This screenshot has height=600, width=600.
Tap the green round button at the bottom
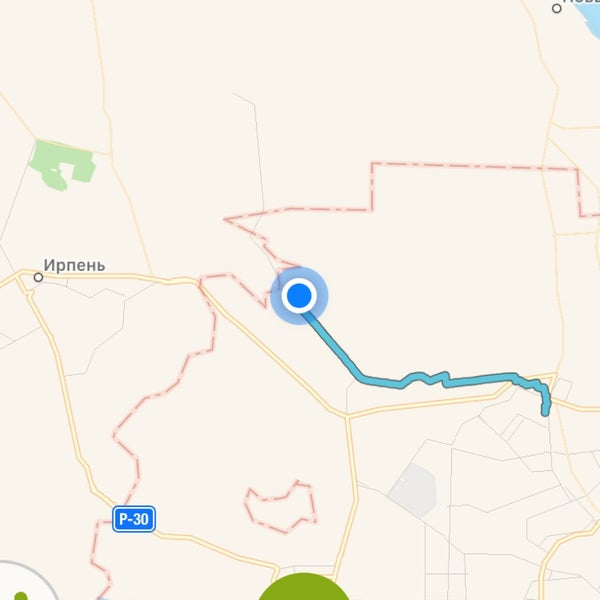point(304,589)
